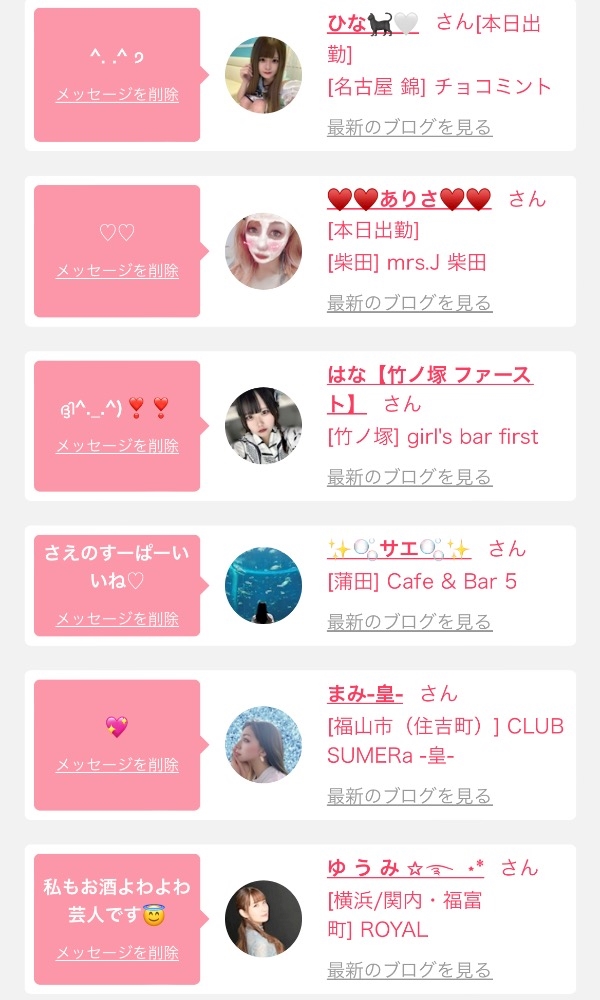Tap サエ's aquarium profile photo
Screen dimensions: 600x1000
point(263,585)
